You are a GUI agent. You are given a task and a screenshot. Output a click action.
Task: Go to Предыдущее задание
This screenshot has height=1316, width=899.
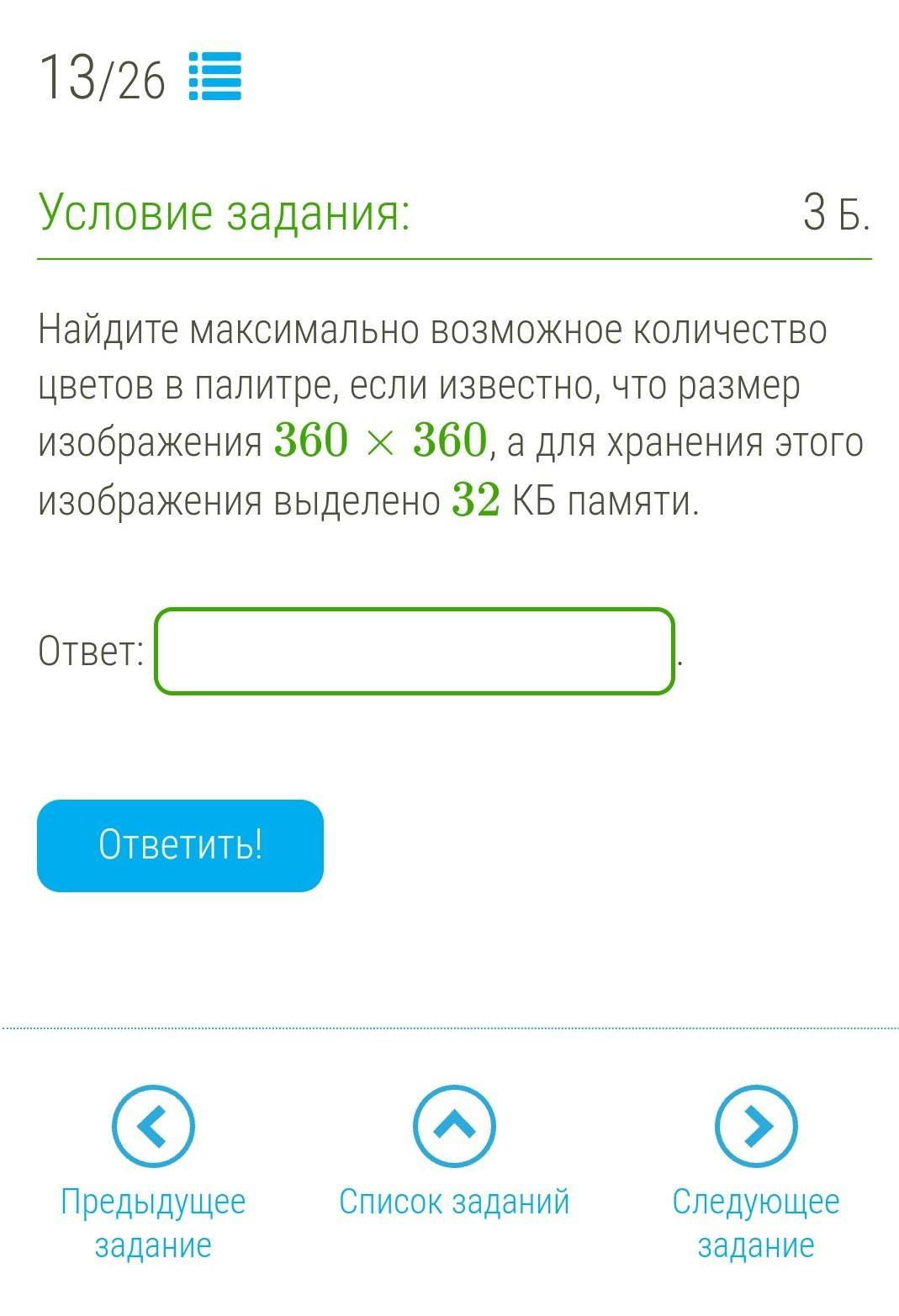[x=153, y=1128]
